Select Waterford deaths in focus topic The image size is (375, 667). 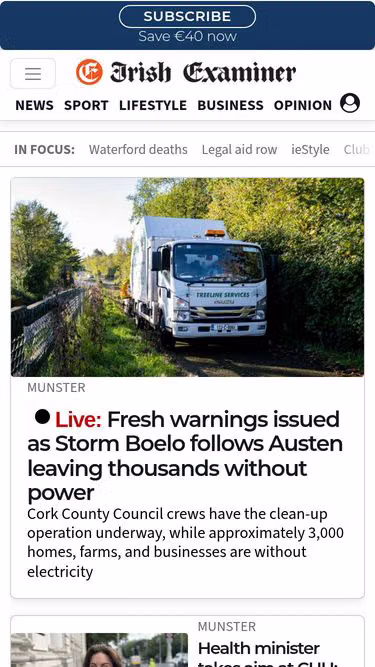[x=138, y=150]
